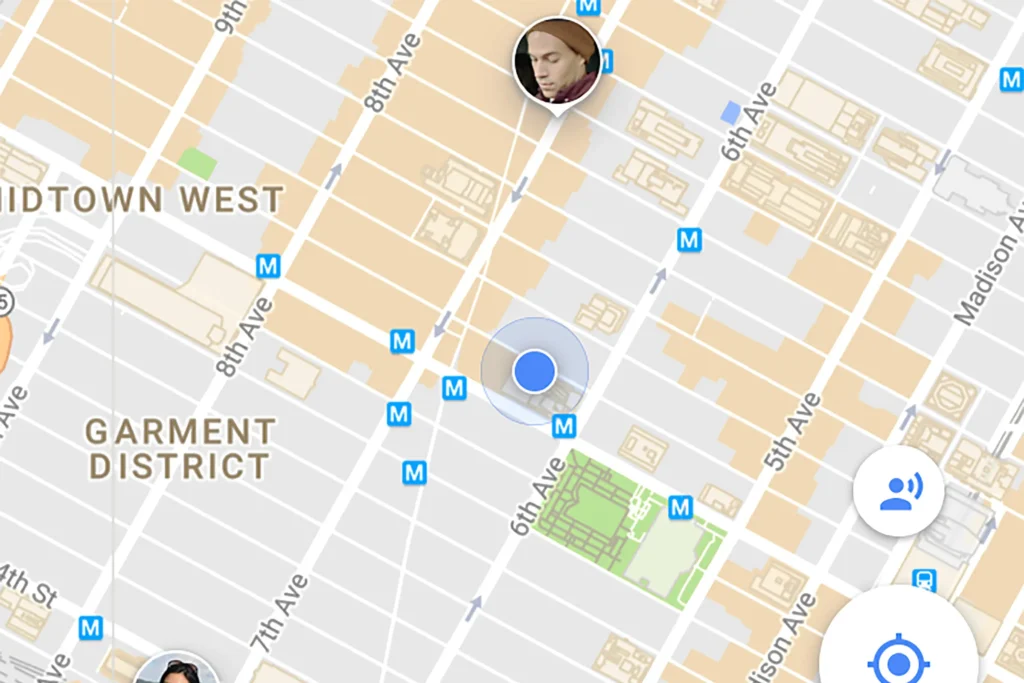Tap the blue current-location dot
This screenshot has height=683, width=1024.
coord(534,371)
